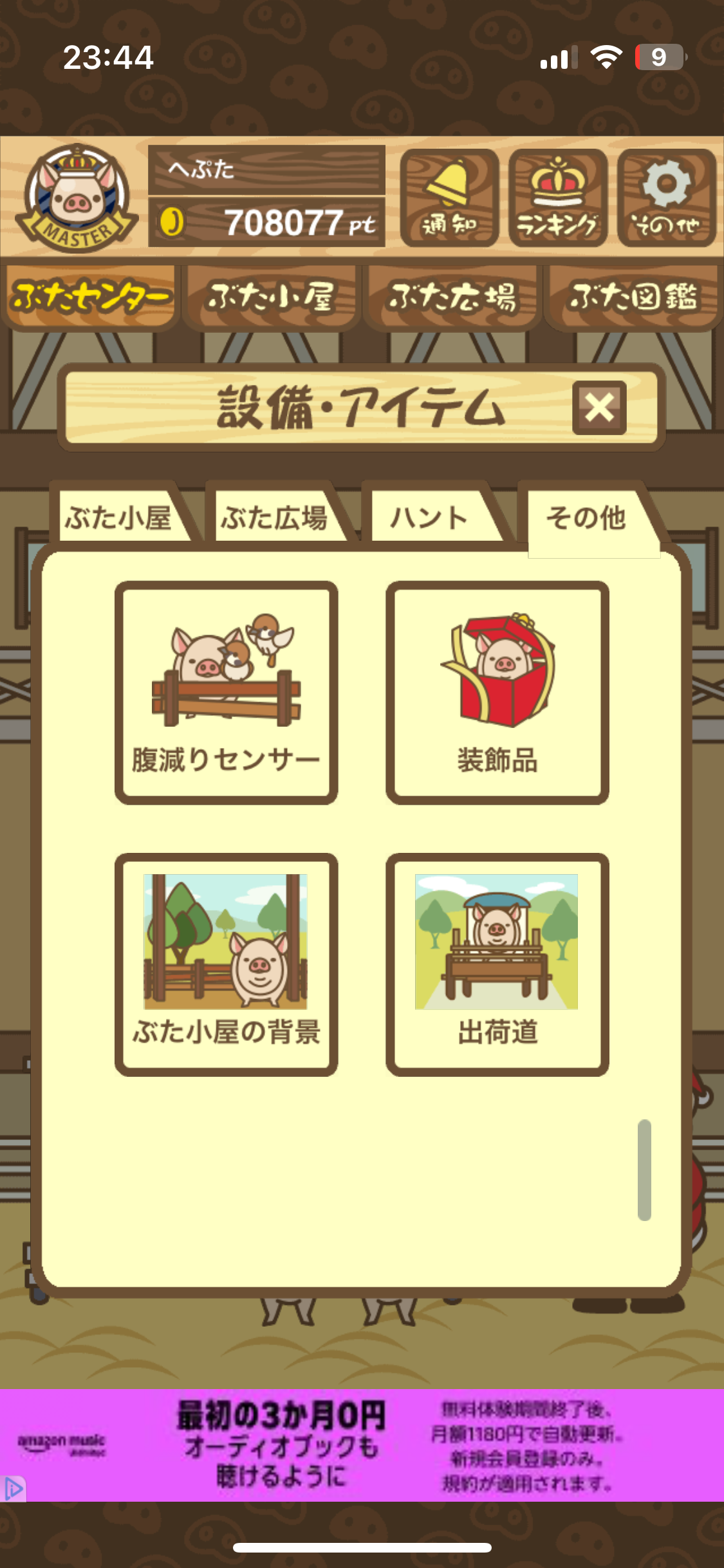This screenshot has width=724, height=1568.
Task: Open the 装飾品 item card
Action: pyautogui.click(x=497, y=693)
